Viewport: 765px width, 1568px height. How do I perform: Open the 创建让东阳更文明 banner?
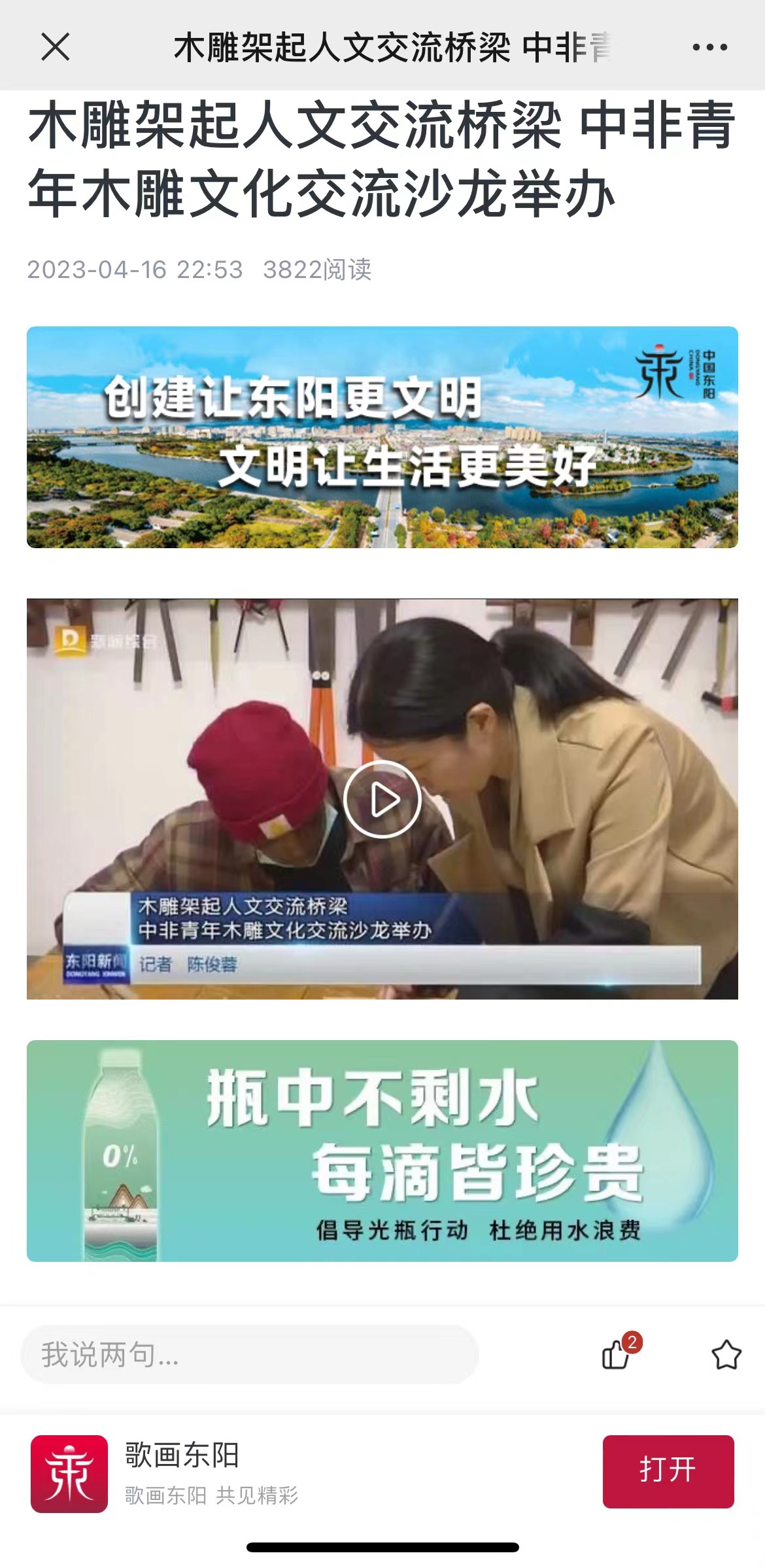[x=382, y=436]
